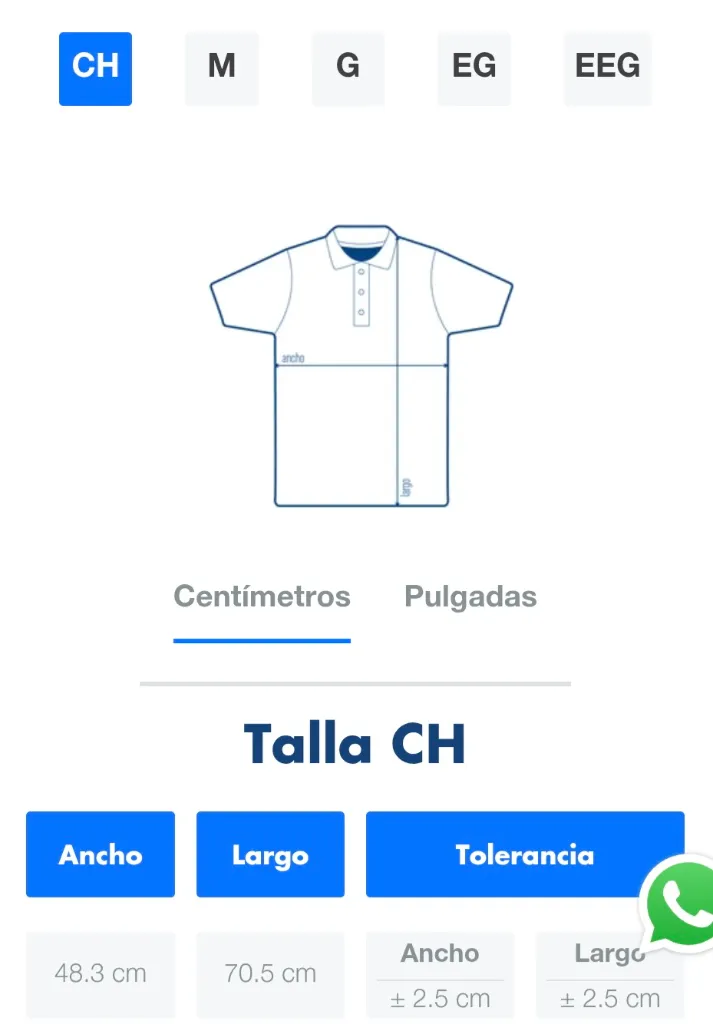Pick the EG size
The height and width of the screenshot is (1024, 713).
(474, 68)
